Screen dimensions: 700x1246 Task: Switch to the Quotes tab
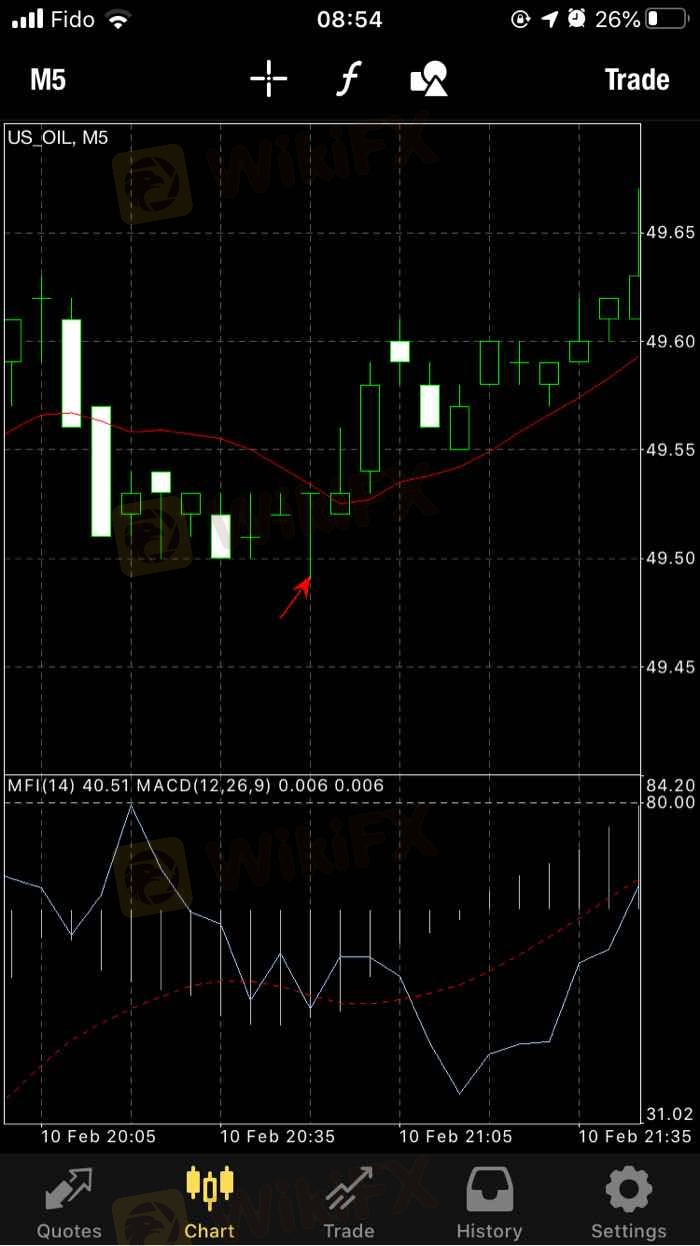click(69, 1201)
